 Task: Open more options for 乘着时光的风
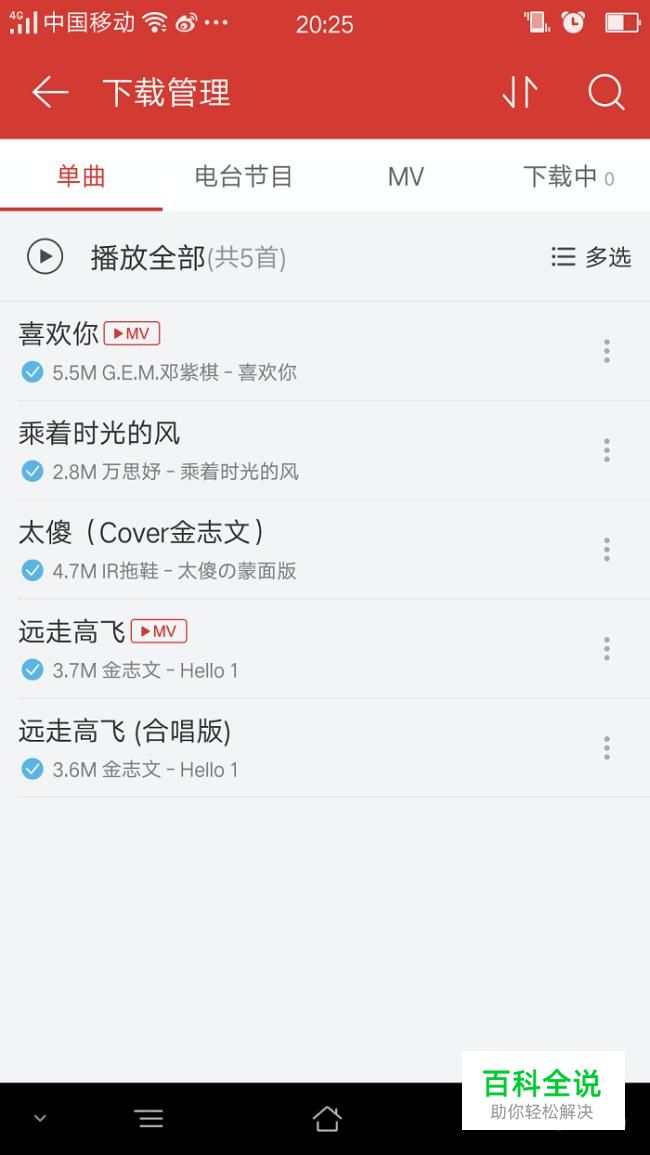pos(607,450)
